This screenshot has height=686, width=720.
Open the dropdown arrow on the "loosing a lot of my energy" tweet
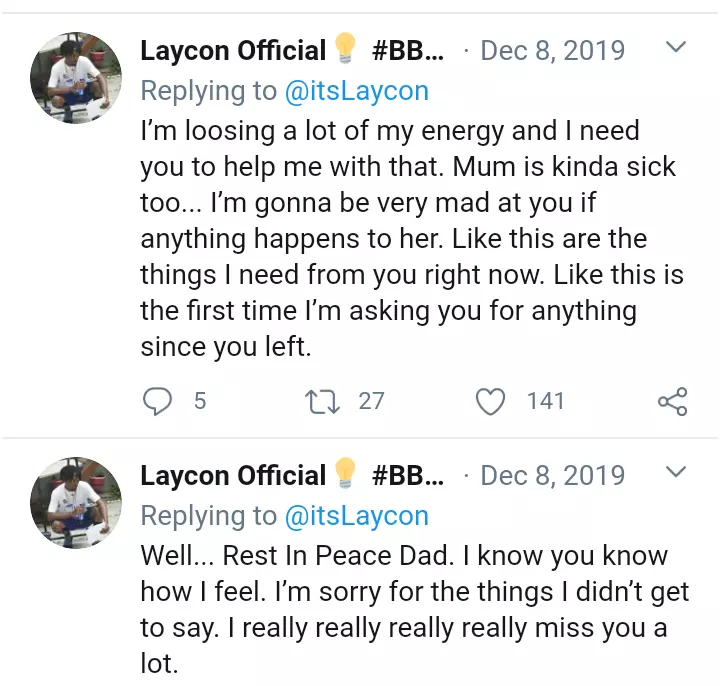click(x=676, y=47)
